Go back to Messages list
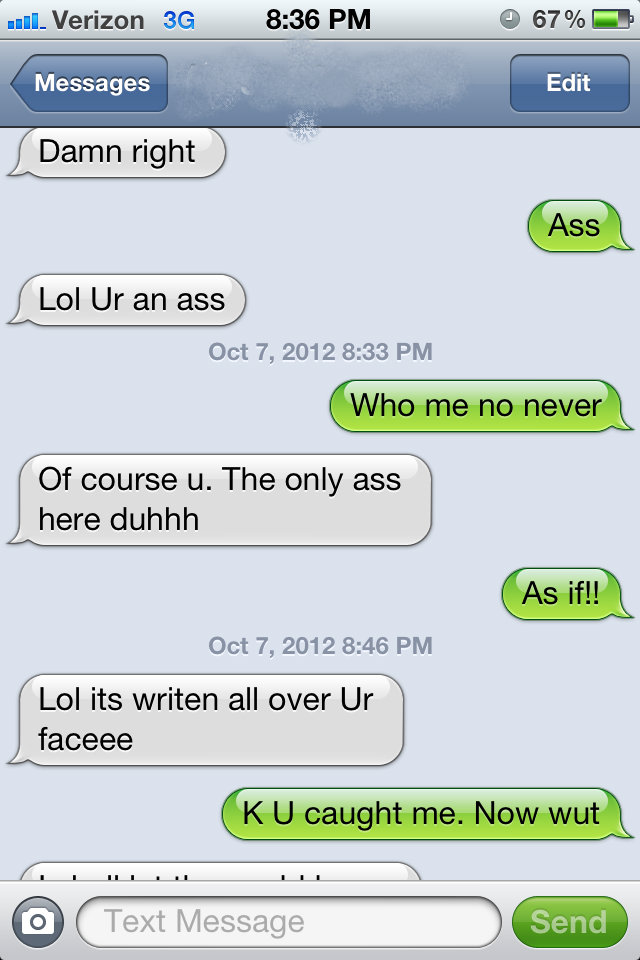 click(x=90, y=84)
